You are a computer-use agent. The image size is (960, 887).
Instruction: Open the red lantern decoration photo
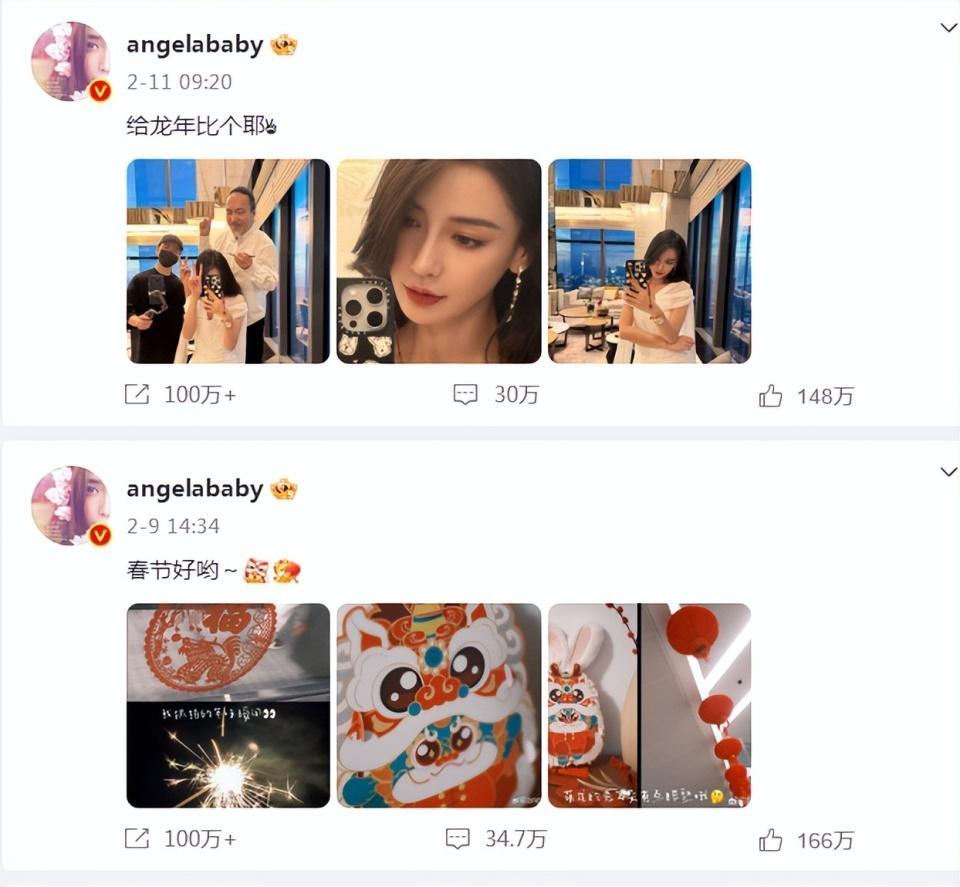649,705
